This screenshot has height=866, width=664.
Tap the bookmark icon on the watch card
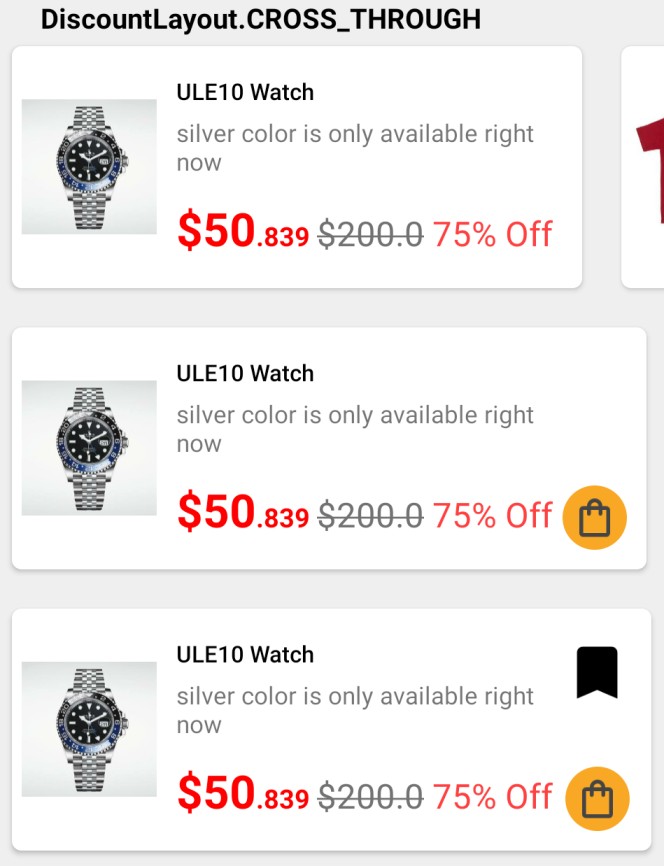tap(597, 672)
